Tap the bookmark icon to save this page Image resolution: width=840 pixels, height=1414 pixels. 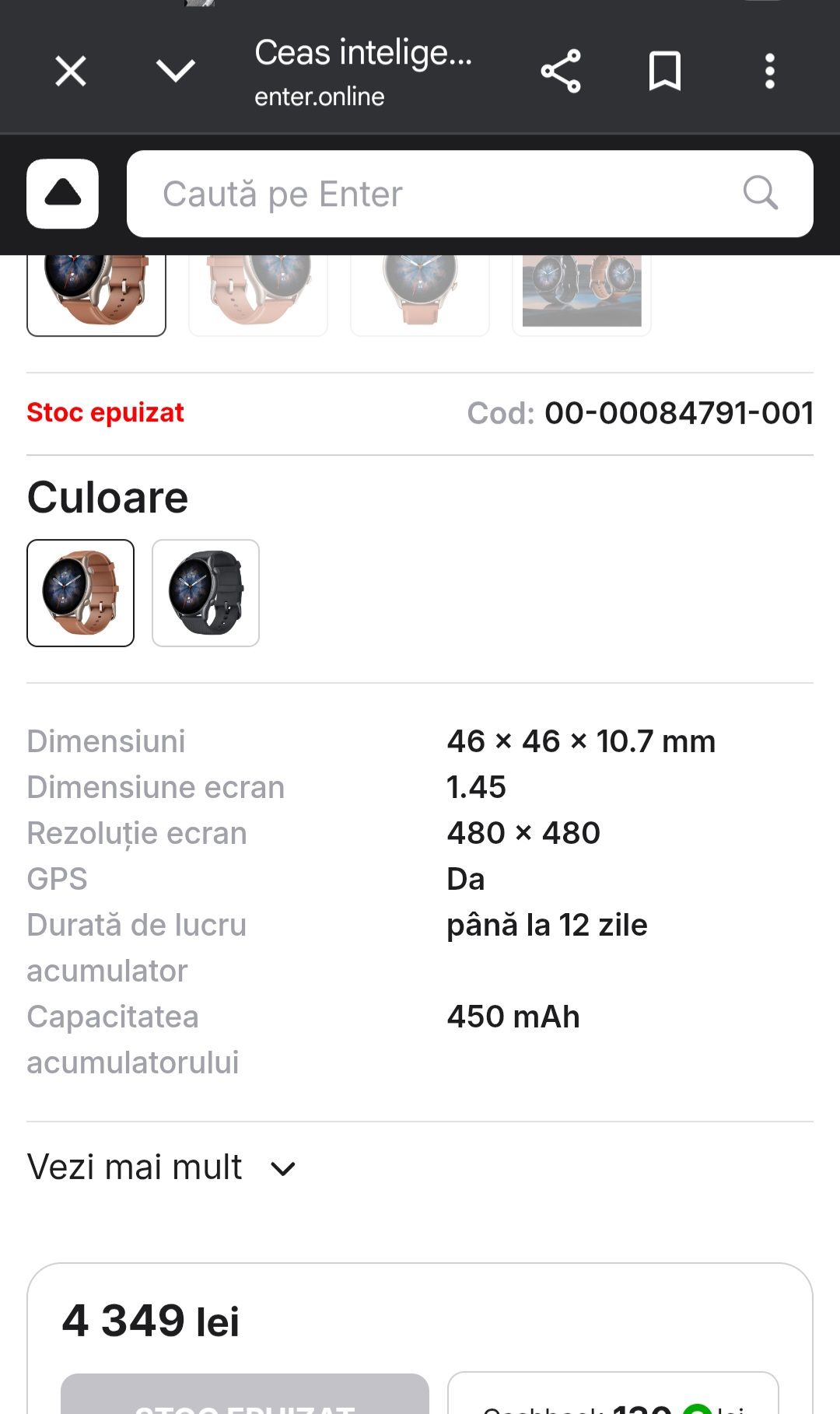[665, 71]
